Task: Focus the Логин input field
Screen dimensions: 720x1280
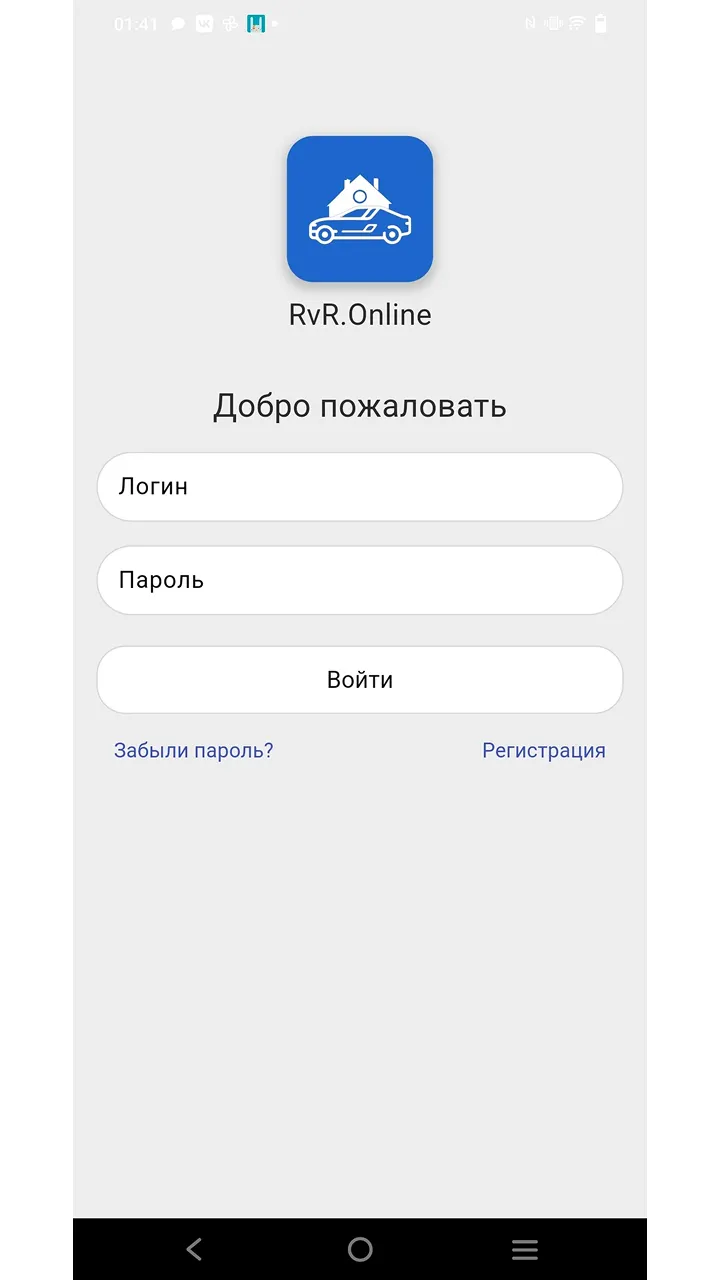Action: (x=360, y=487)
